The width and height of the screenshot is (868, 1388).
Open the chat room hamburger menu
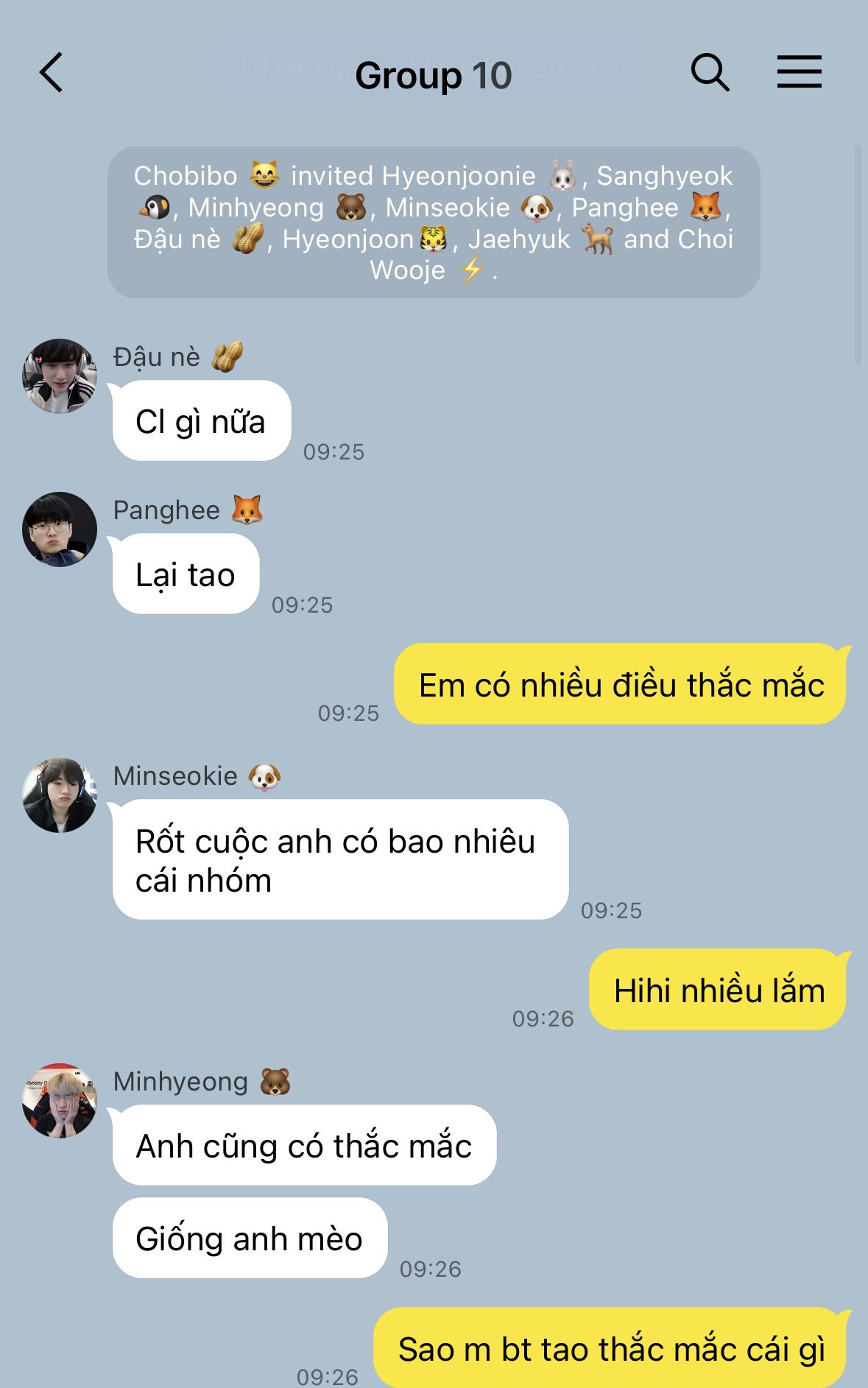[x=799, y=73]
